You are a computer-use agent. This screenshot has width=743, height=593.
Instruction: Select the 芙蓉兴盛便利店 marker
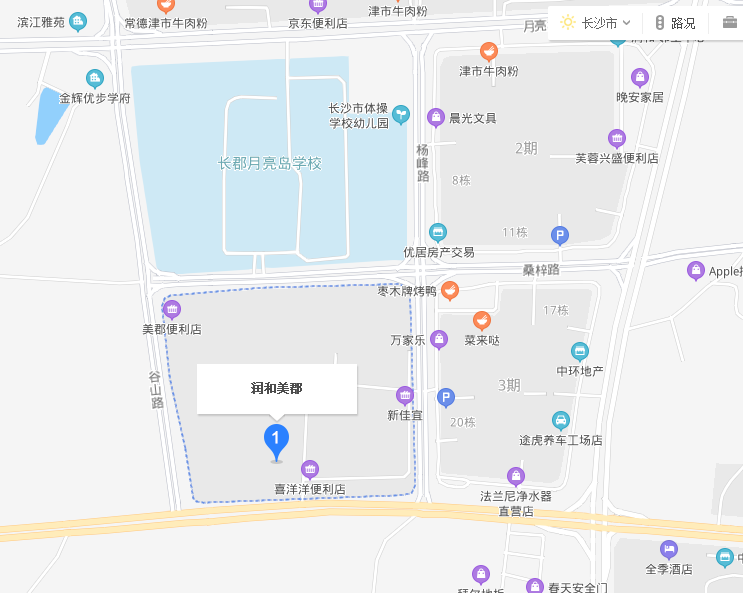[617, 138]
